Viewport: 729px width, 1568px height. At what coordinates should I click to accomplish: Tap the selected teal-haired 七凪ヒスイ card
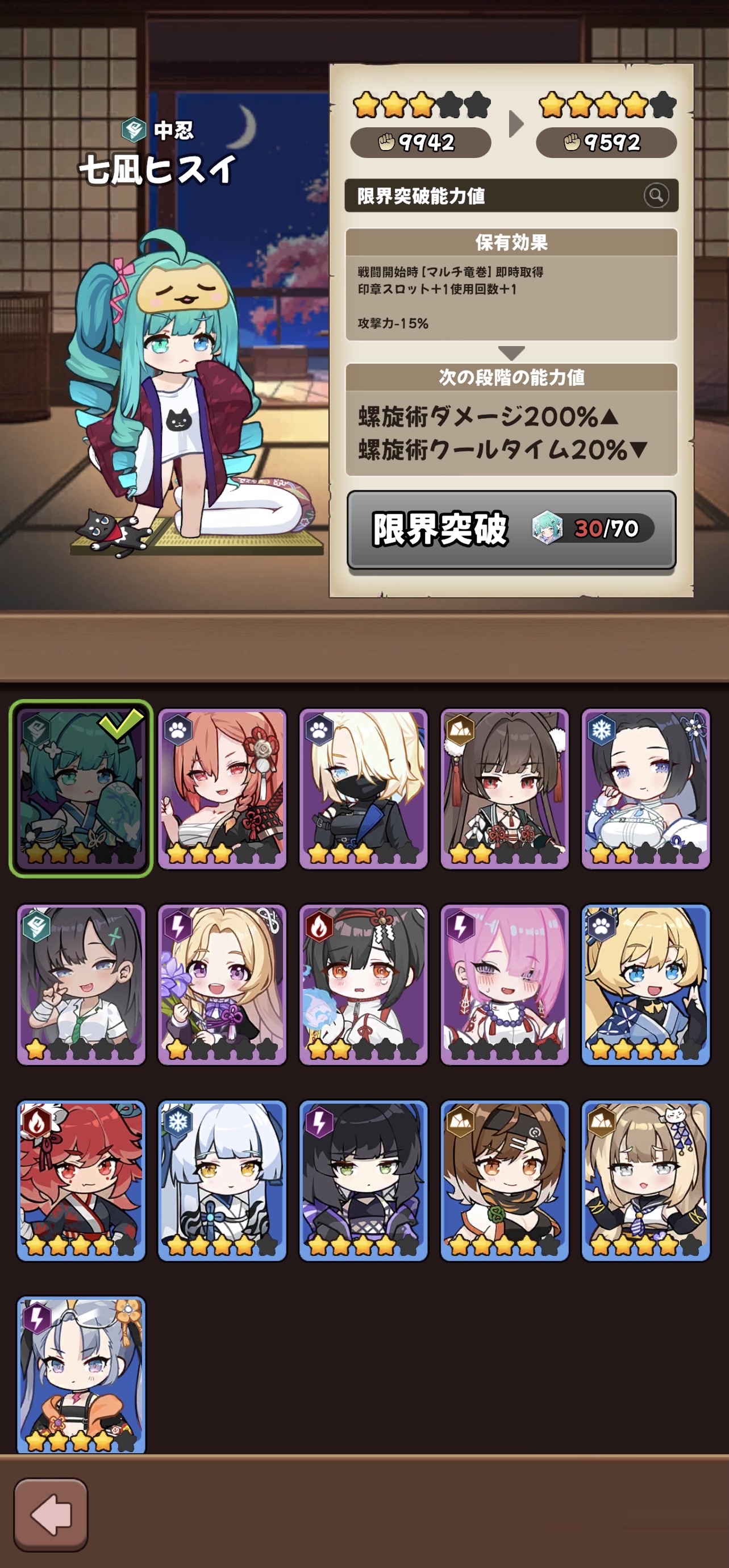coord(81,788)
